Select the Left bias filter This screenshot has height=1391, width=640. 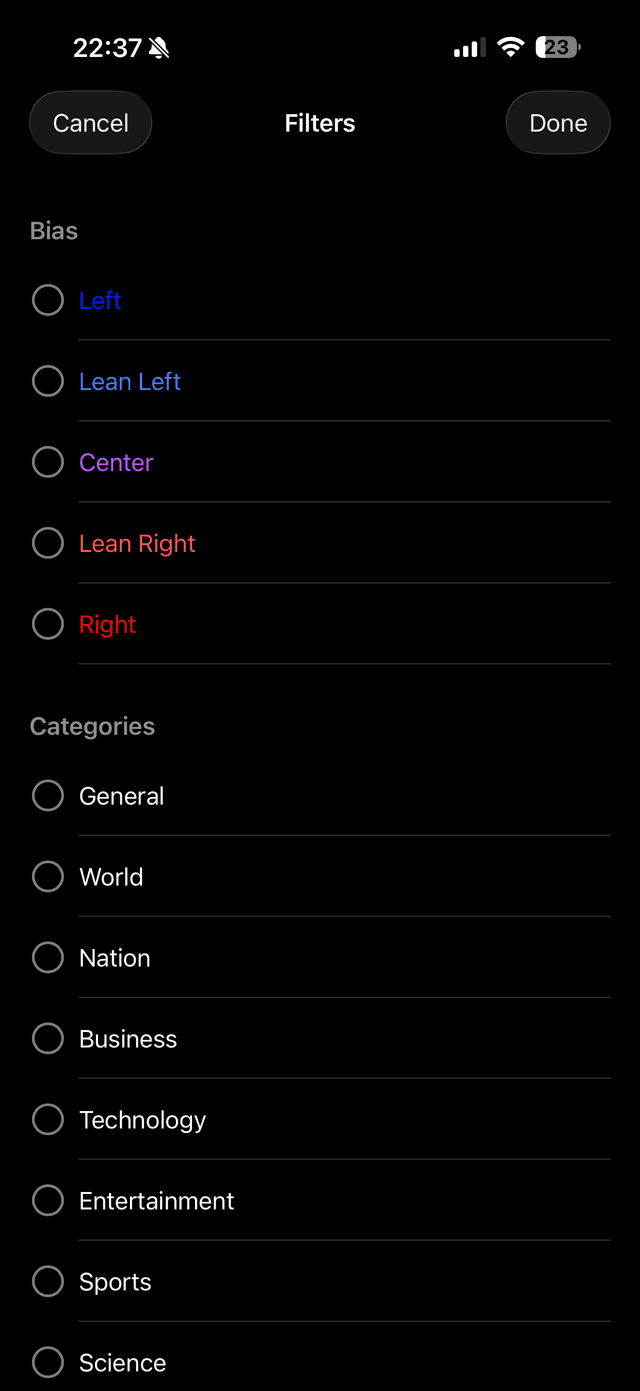[48, 300]
